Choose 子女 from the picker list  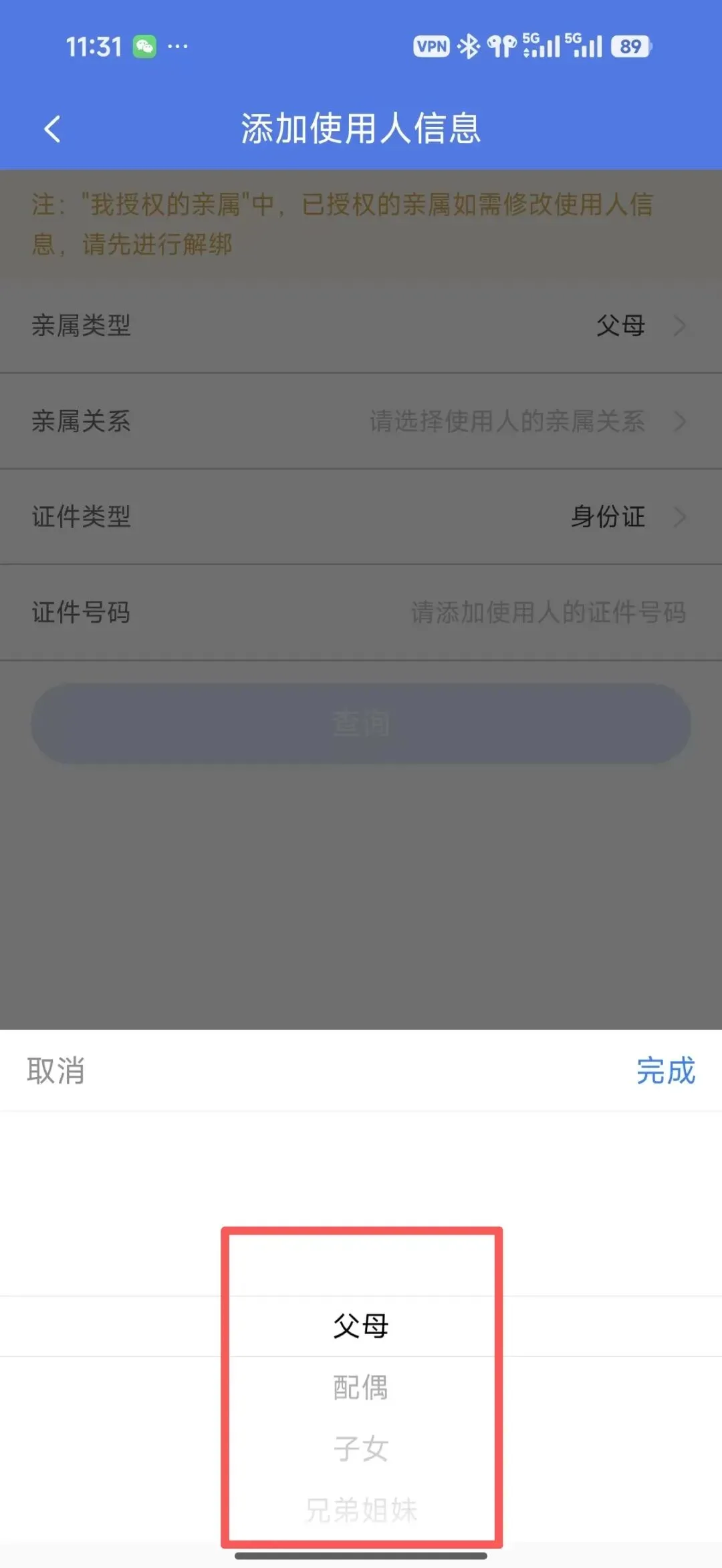(x=361, y=1448)
